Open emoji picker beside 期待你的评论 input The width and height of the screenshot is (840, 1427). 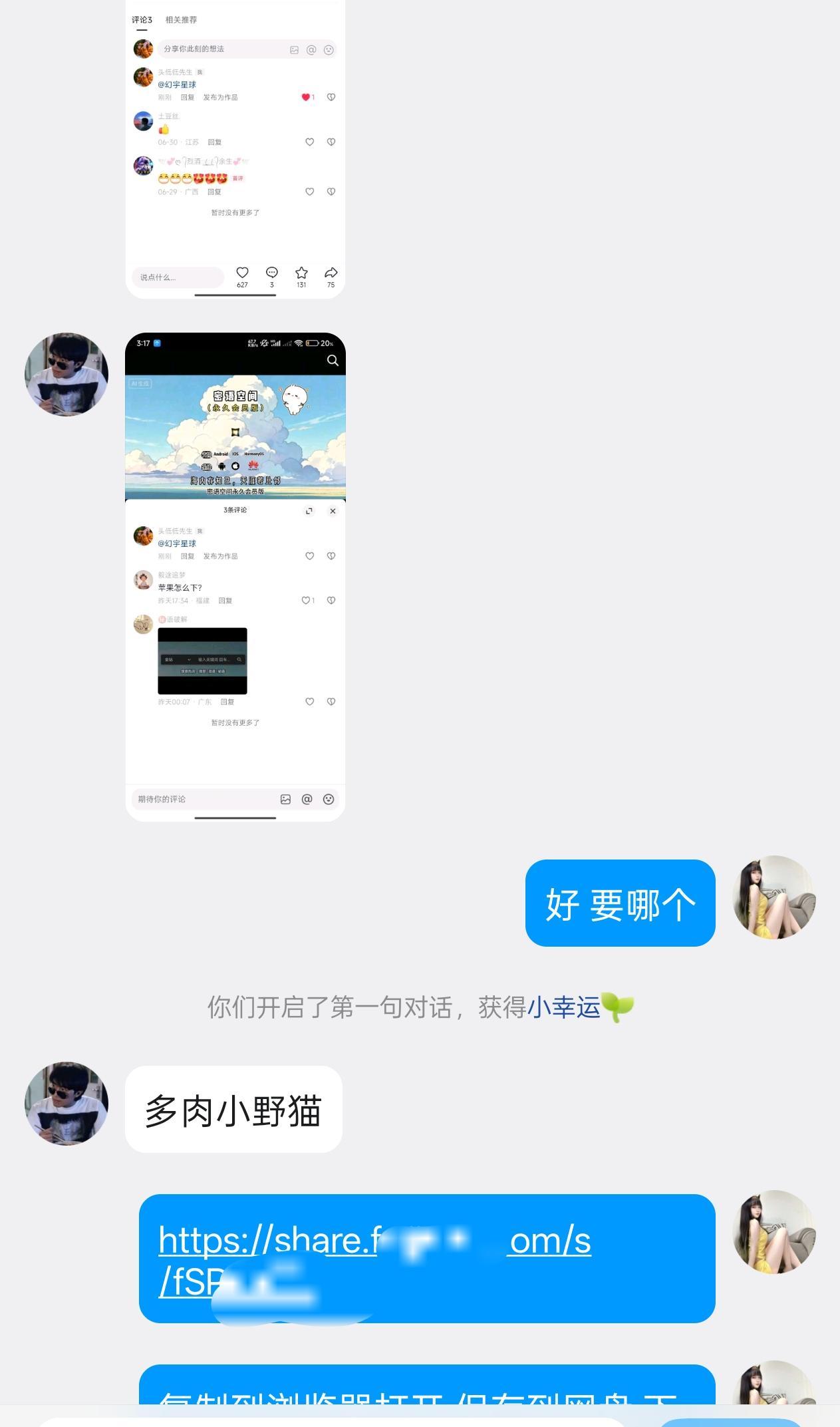pos(327,799)
